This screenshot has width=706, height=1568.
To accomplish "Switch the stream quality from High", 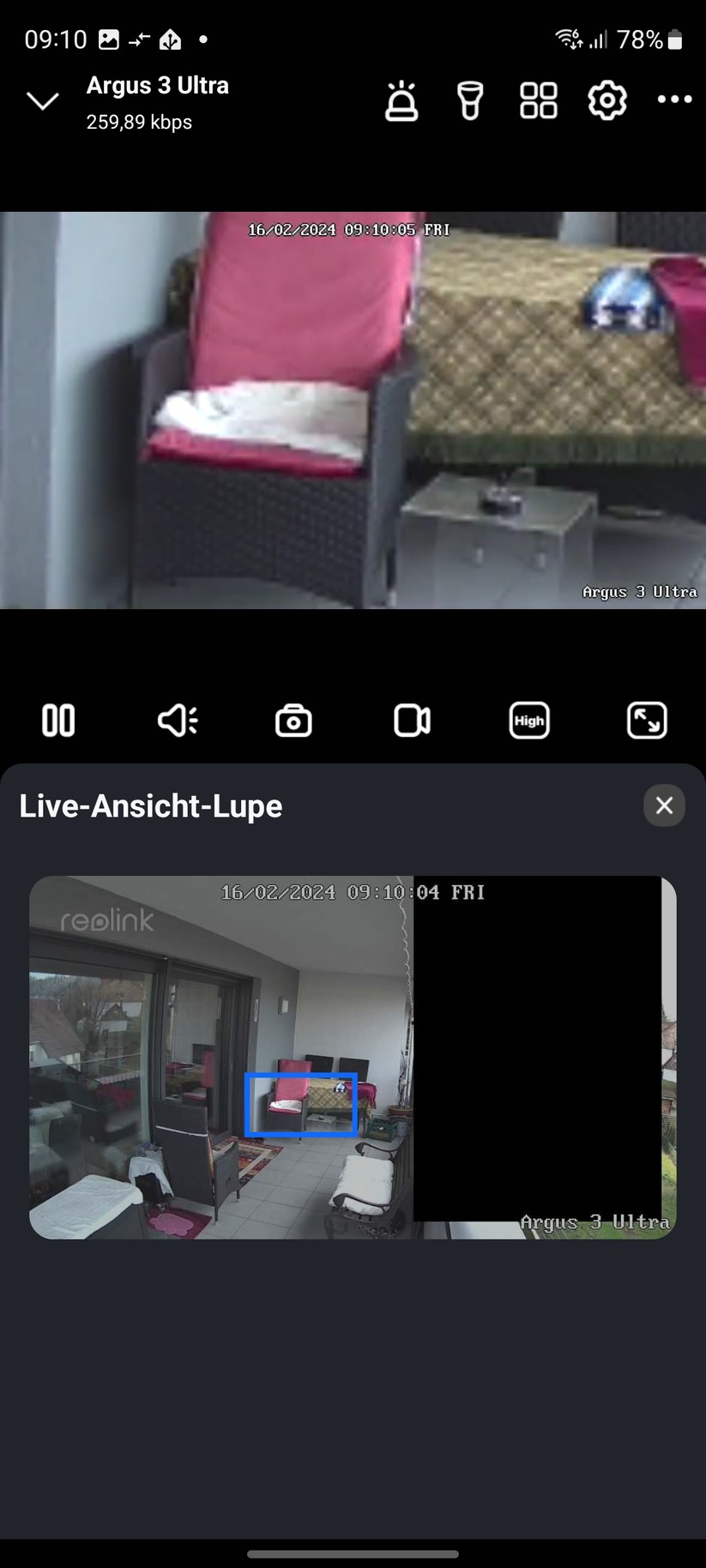I will pyautogui.click(x=528, y=721).
